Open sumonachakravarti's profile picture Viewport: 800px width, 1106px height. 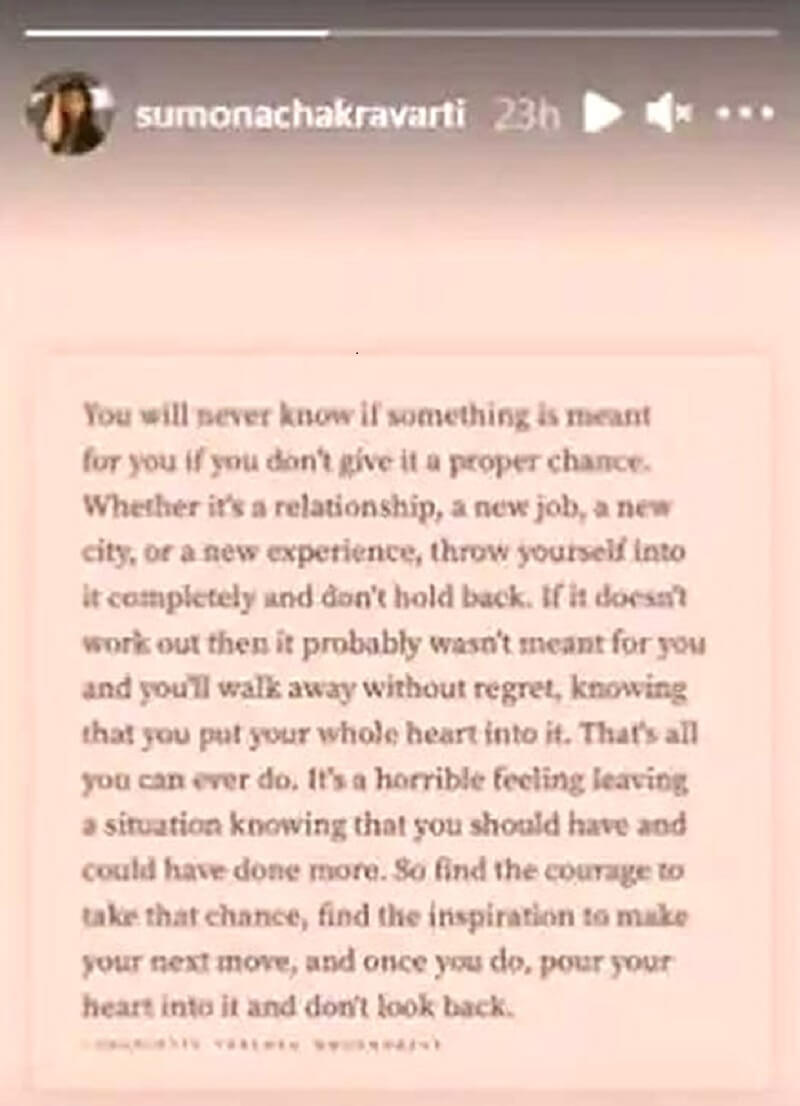click(x=68, y=113)
